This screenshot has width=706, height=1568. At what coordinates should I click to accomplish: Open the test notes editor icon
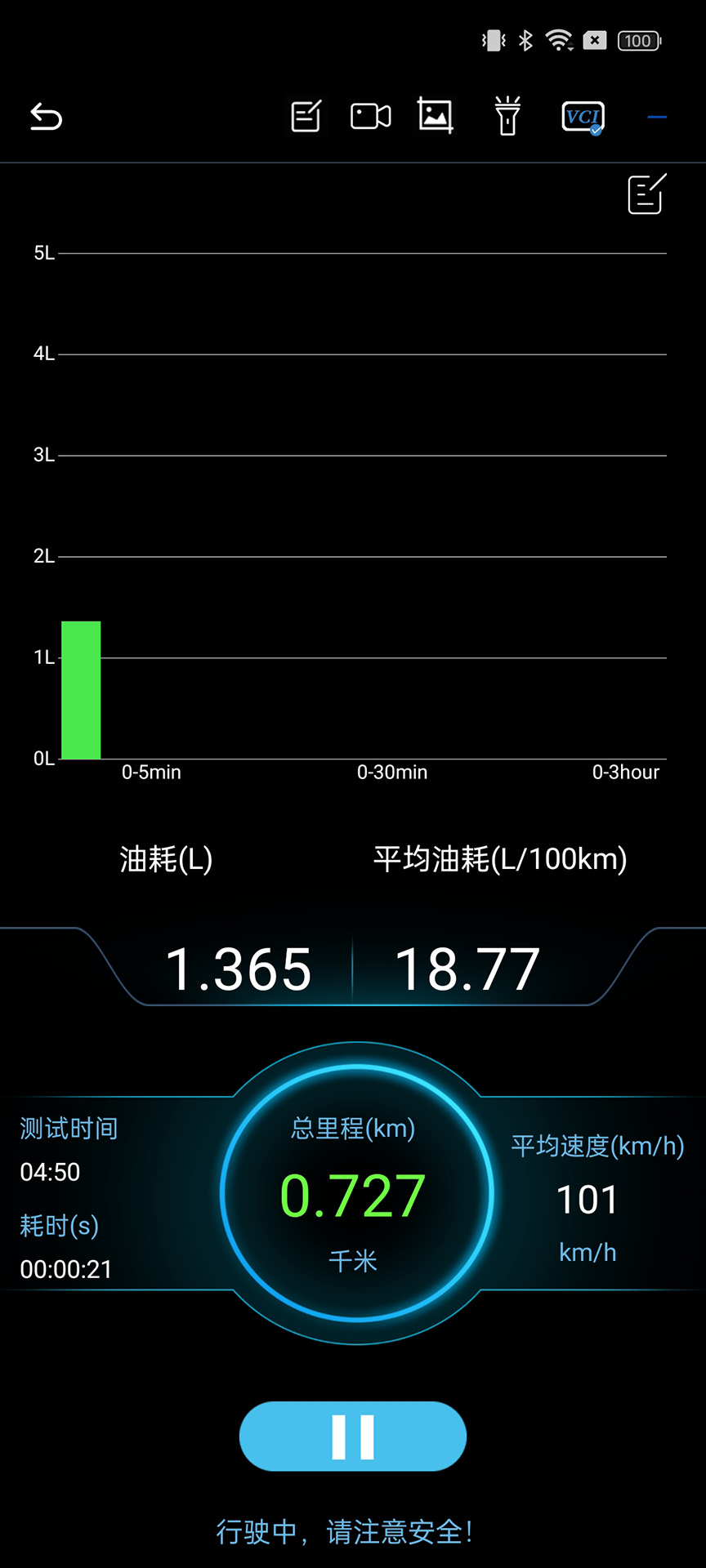305,116
